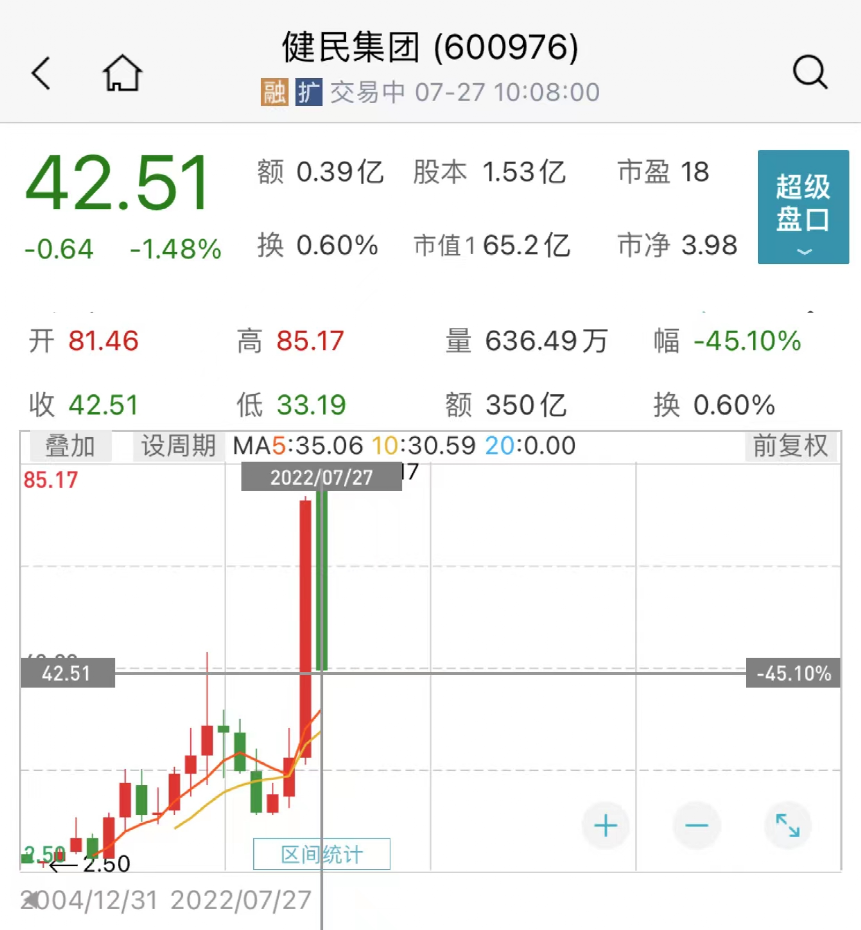The width and height of the screenshot is (861, 930).
Task: Zoom out the chart with minus
Action: 697,826
